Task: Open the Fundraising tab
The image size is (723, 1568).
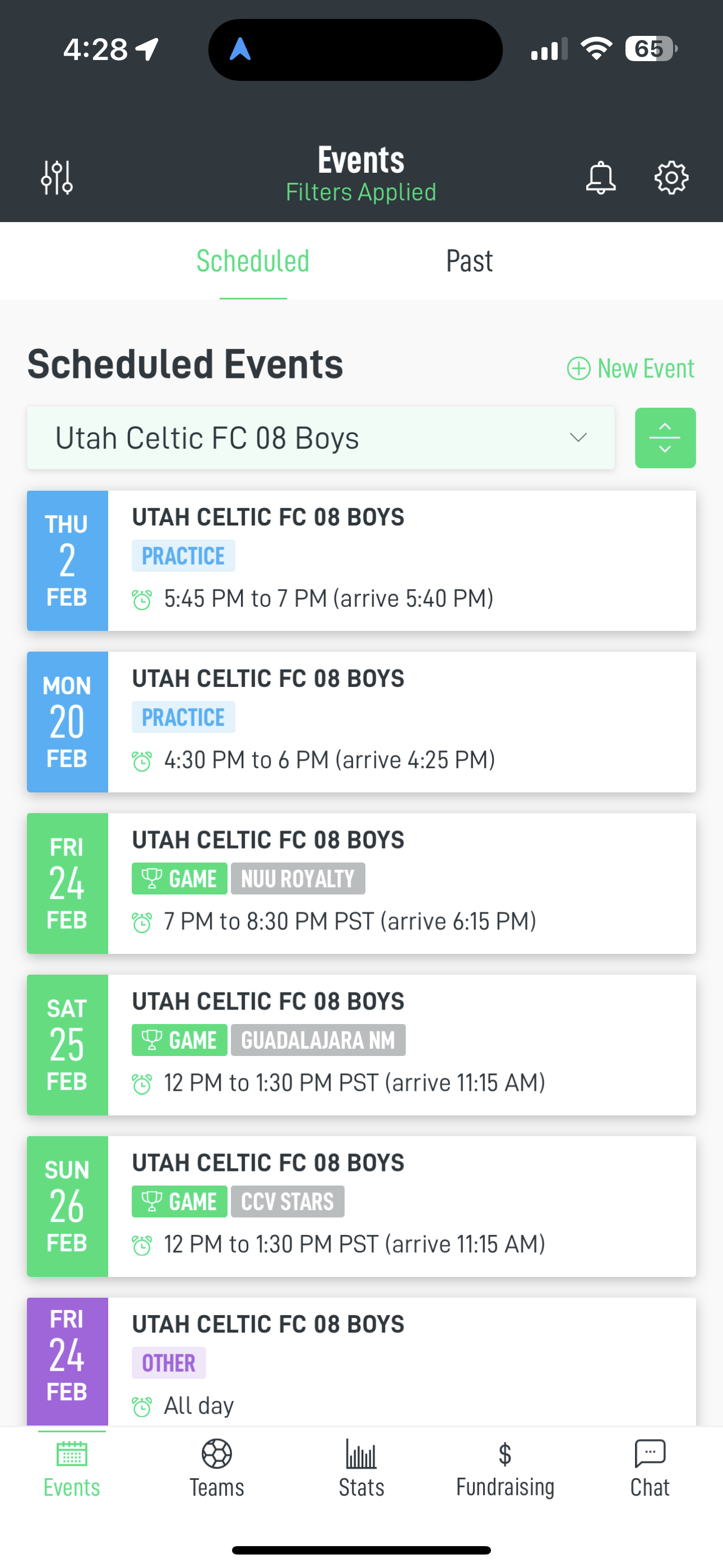Action: [x=505, y=1468]
